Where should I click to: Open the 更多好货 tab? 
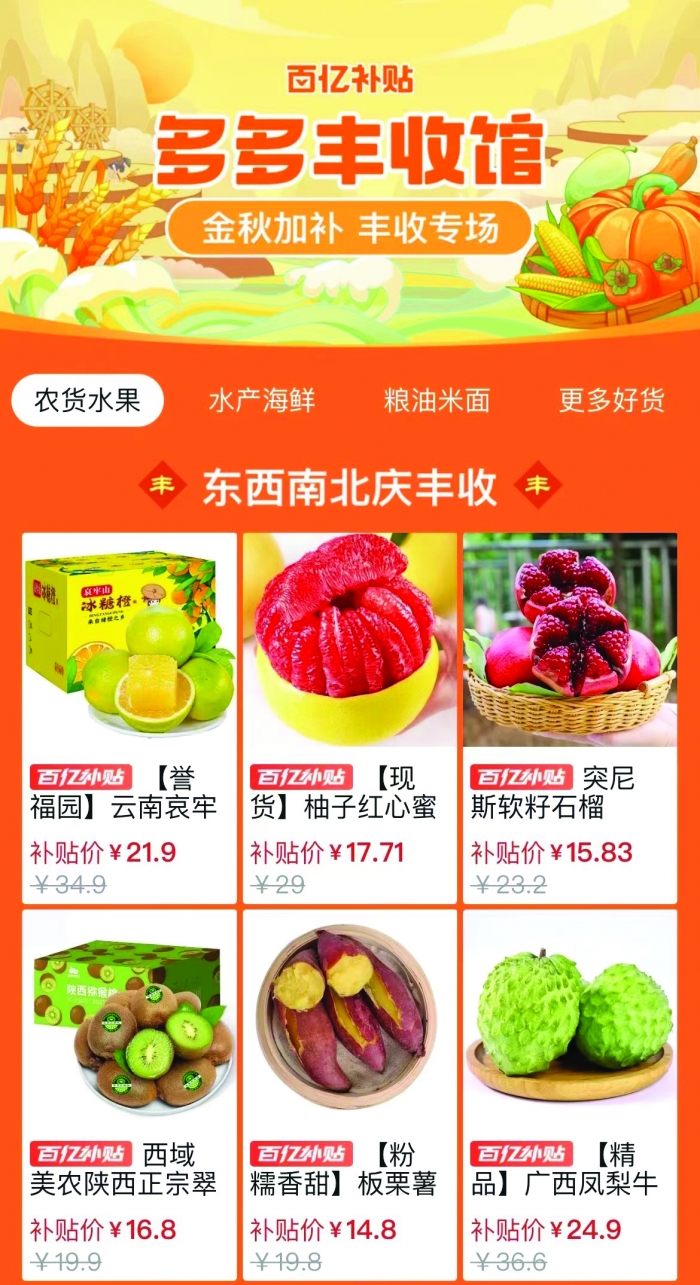pyautogui.click(x=611, y=401)
